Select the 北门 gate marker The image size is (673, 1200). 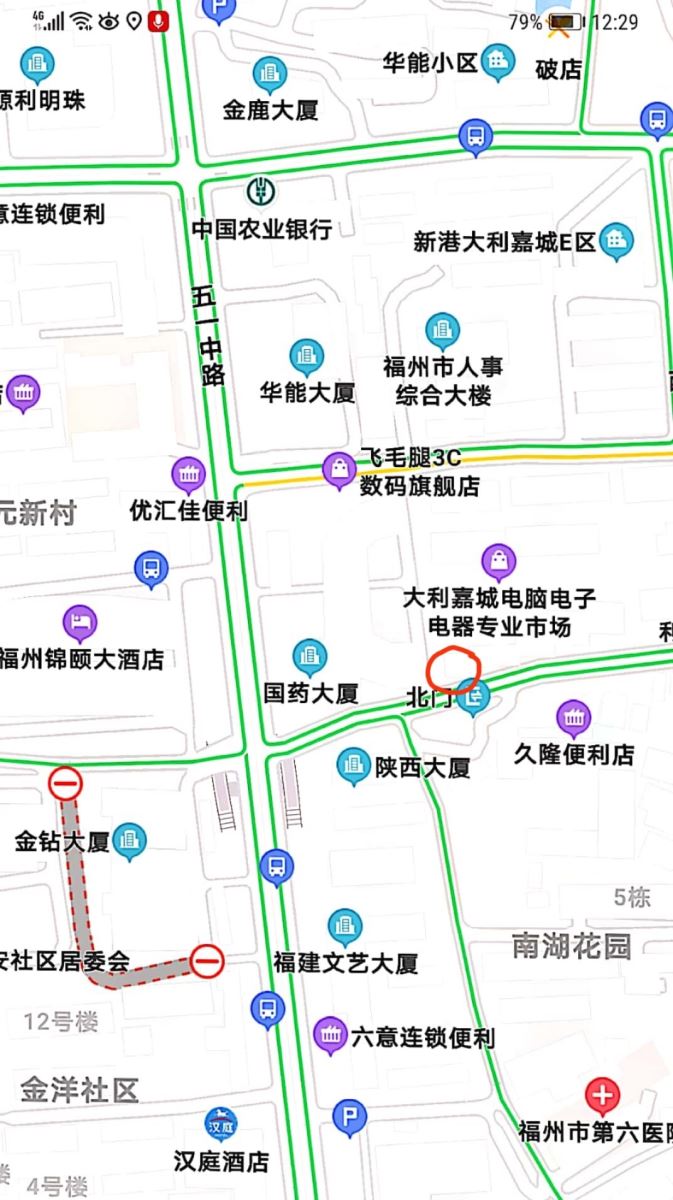pos(474,697)
